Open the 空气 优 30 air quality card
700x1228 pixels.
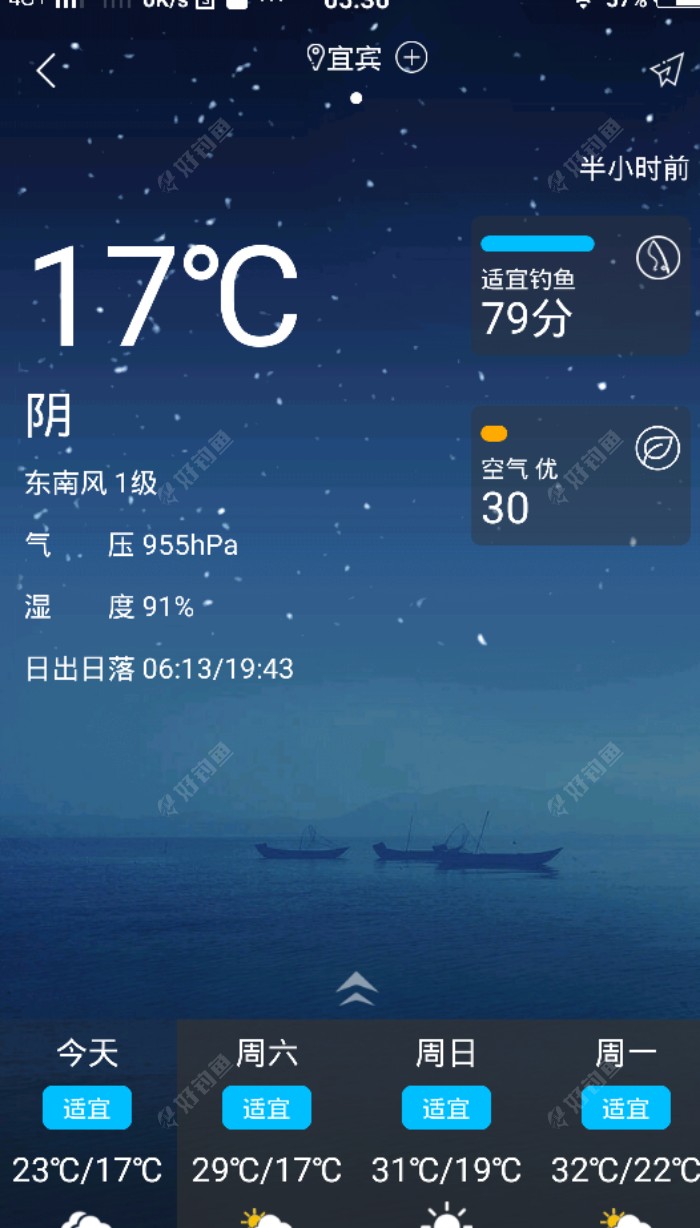[580, 476]
